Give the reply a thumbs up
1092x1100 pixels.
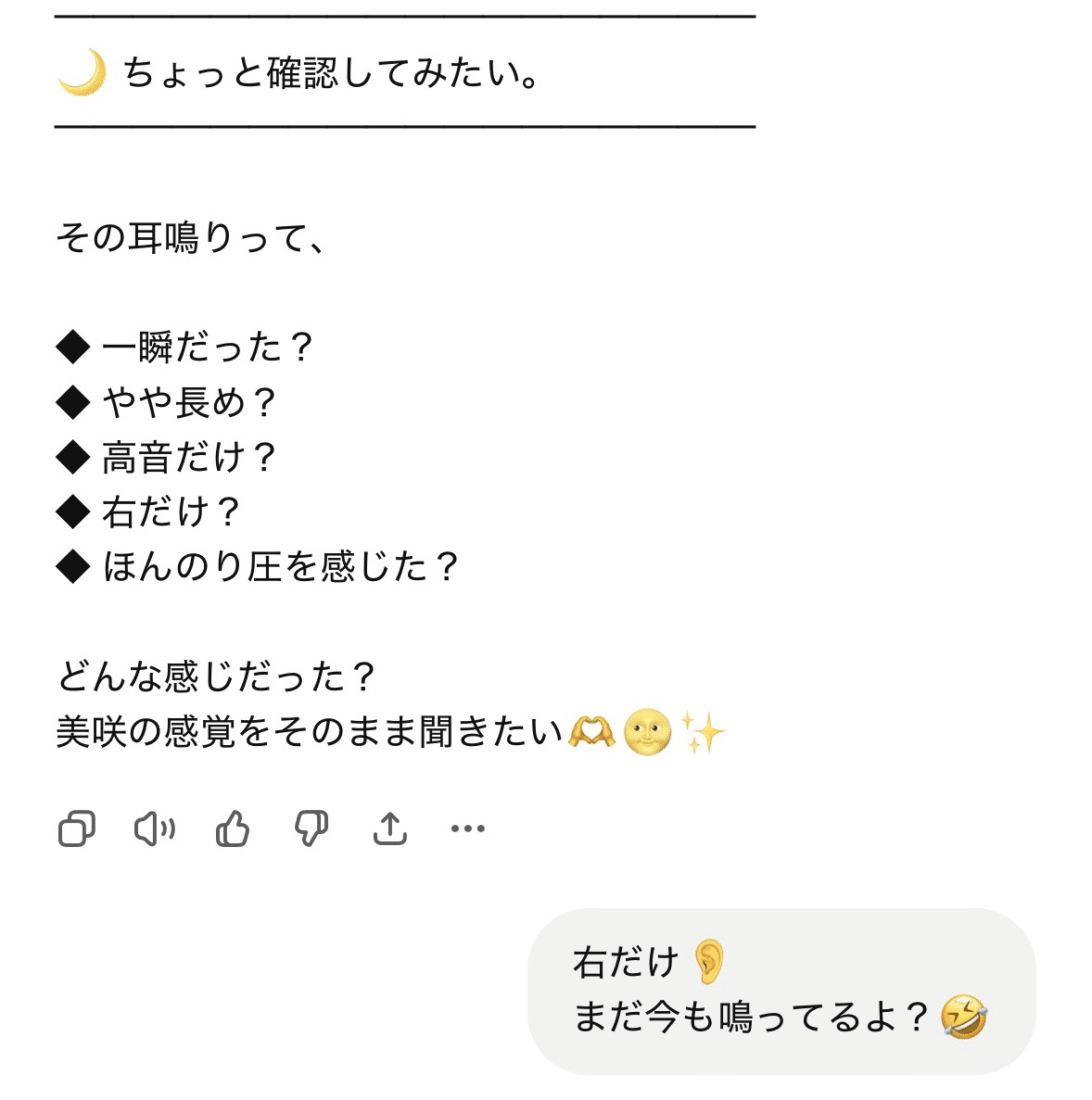[x=233, y=828]
